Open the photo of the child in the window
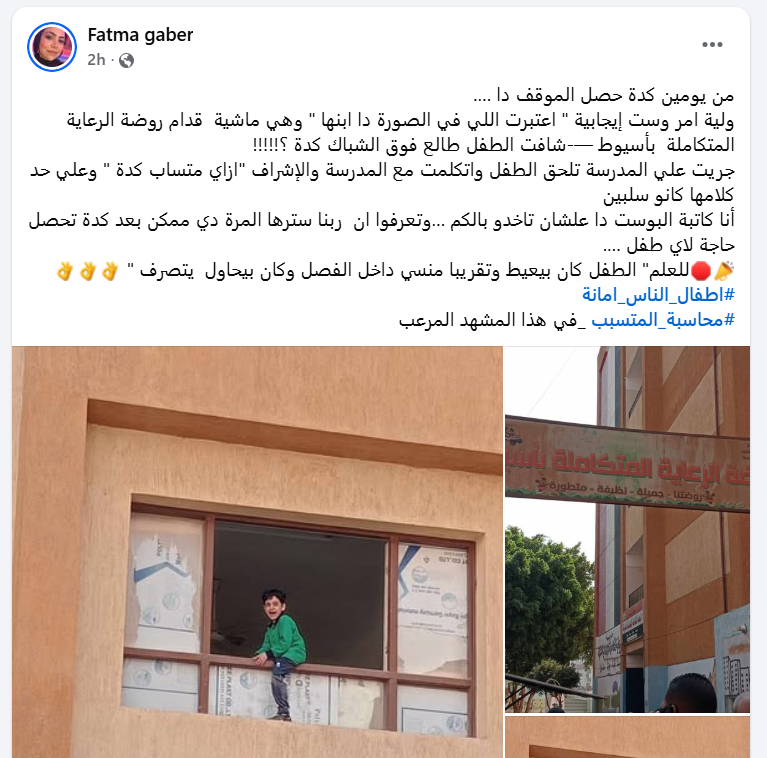Viewport: 767px width, 758px height. 257,550
